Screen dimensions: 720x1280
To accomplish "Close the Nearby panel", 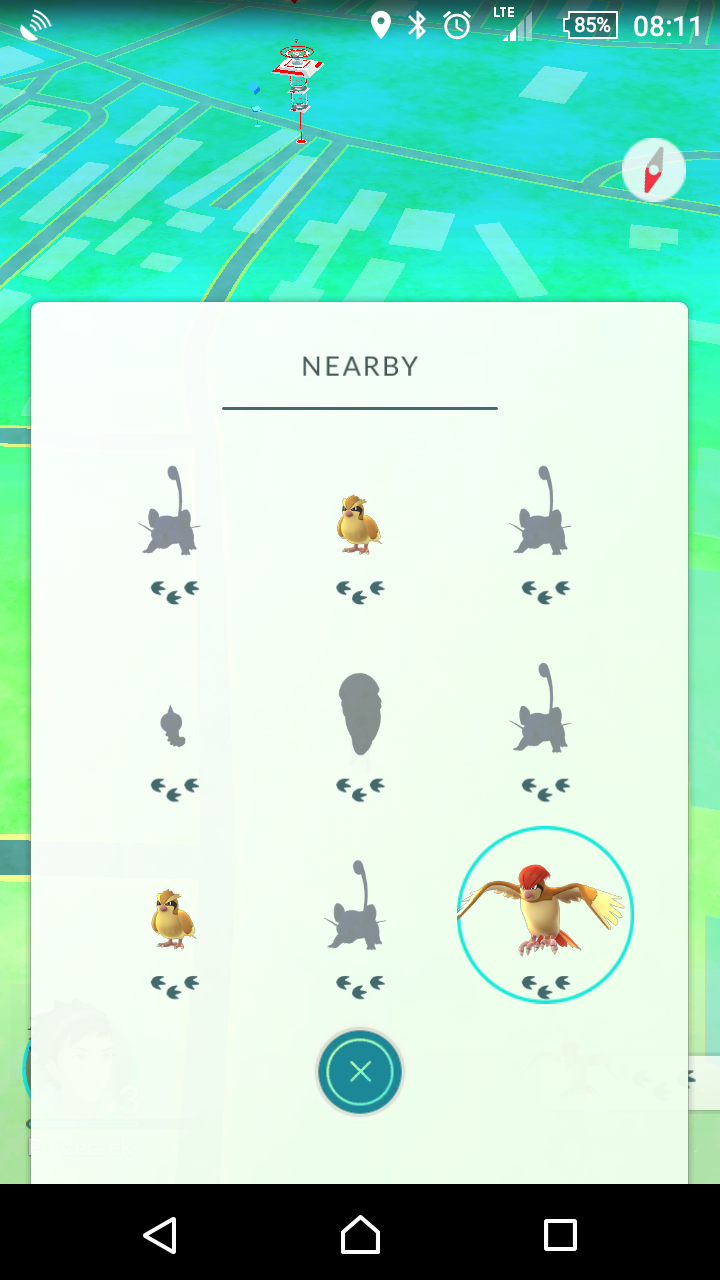I will coord(360,1072).
